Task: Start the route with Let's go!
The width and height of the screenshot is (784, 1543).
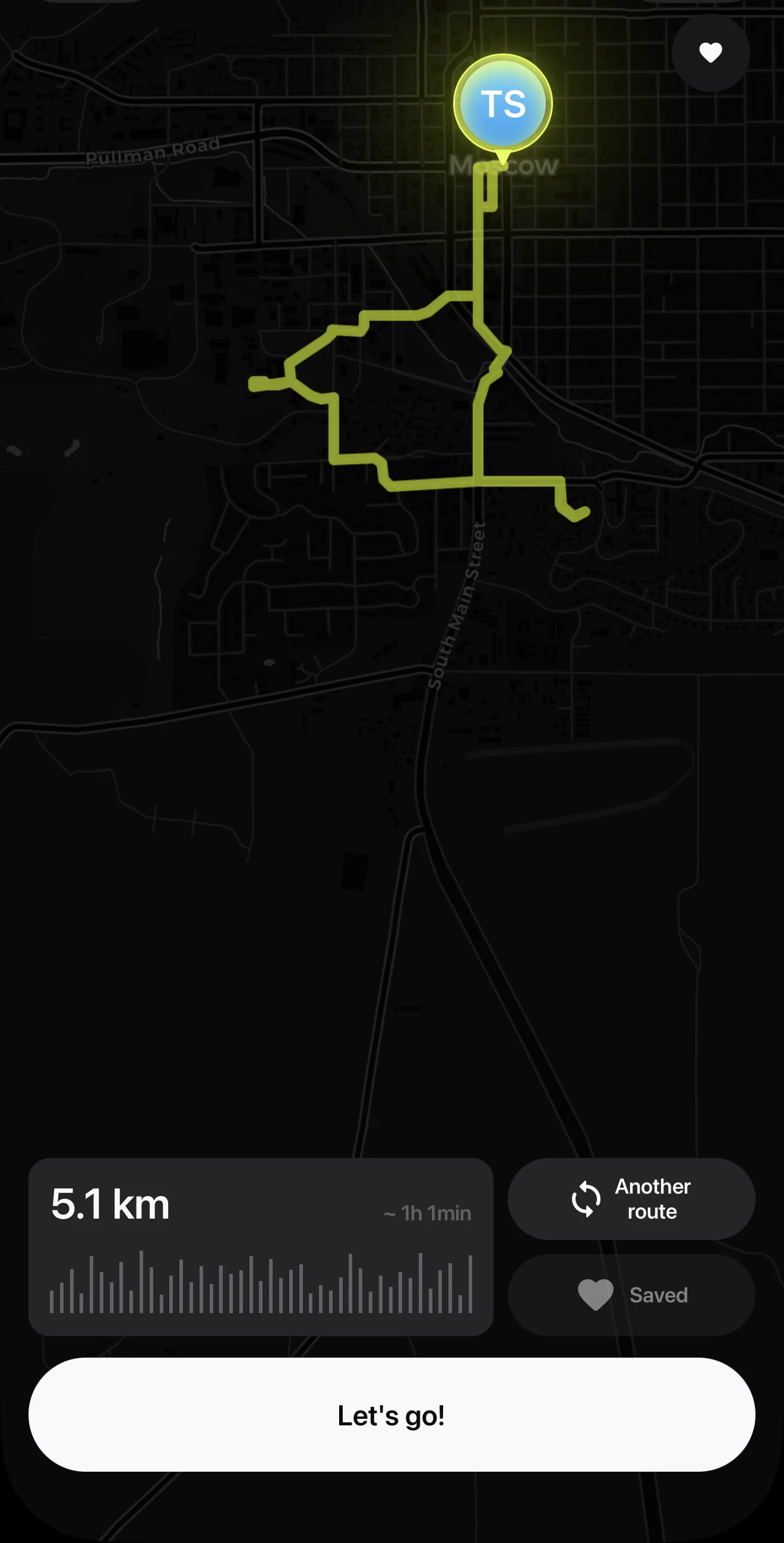Action: click(x=391, y=1415)
